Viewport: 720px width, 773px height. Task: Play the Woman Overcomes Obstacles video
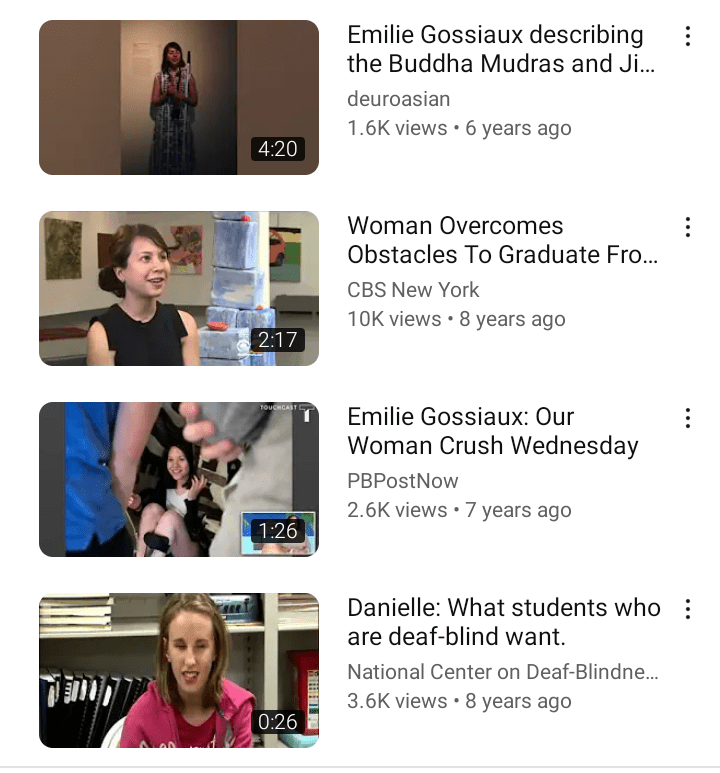(179, 288)
